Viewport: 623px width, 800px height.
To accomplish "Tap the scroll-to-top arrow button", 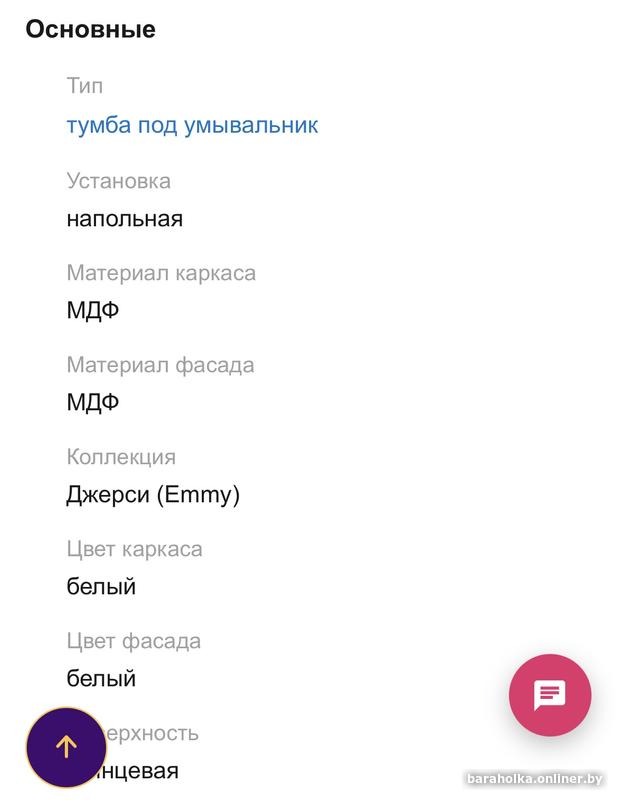I will pos(66,747).
